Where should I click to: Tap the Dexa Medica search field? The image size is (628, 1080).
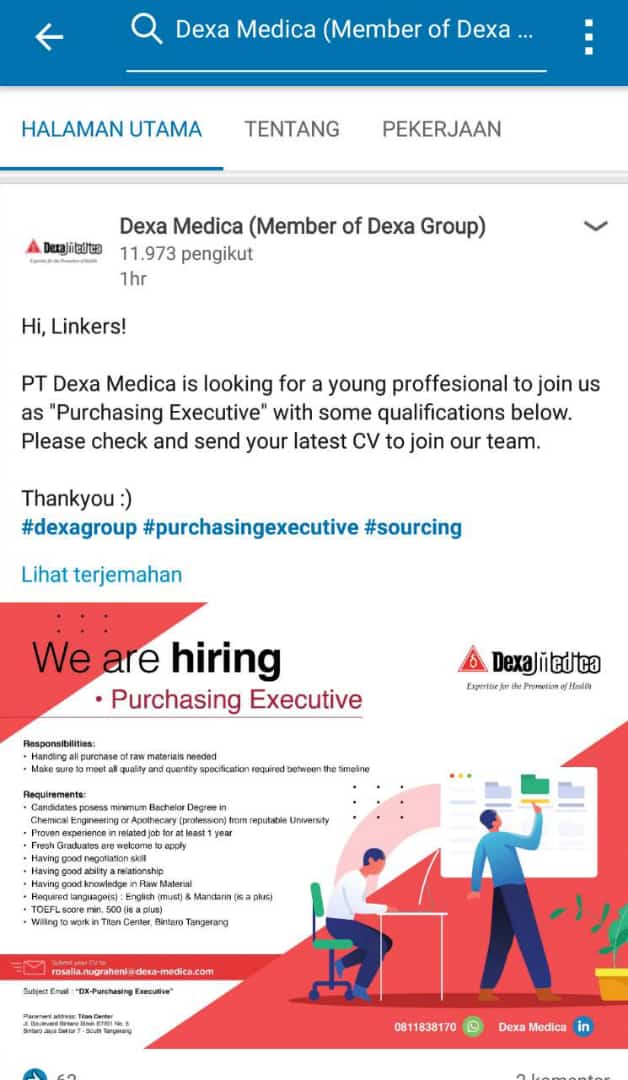[340, 31]
